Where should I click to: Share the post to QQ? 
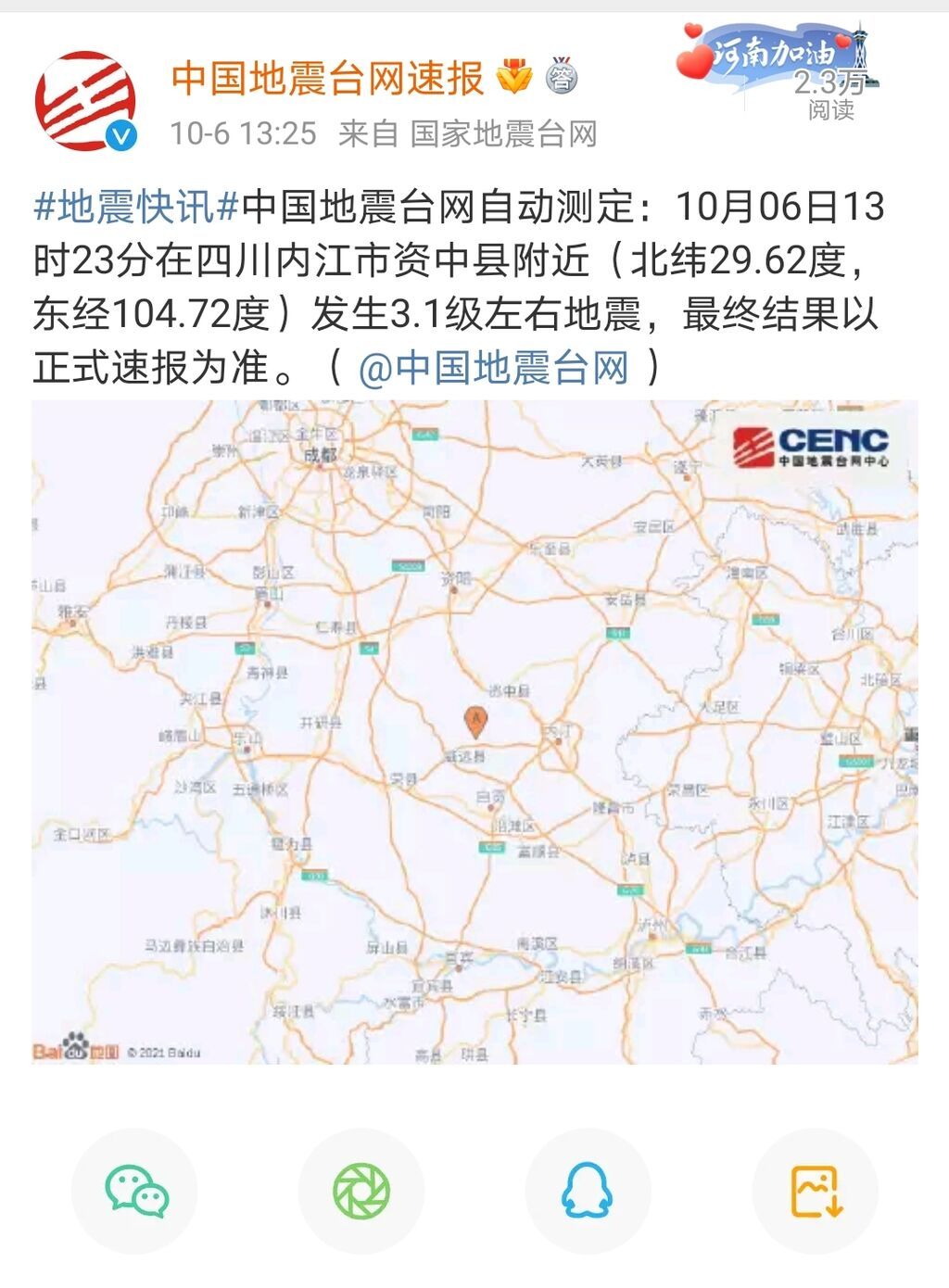tap(588, 1191)
